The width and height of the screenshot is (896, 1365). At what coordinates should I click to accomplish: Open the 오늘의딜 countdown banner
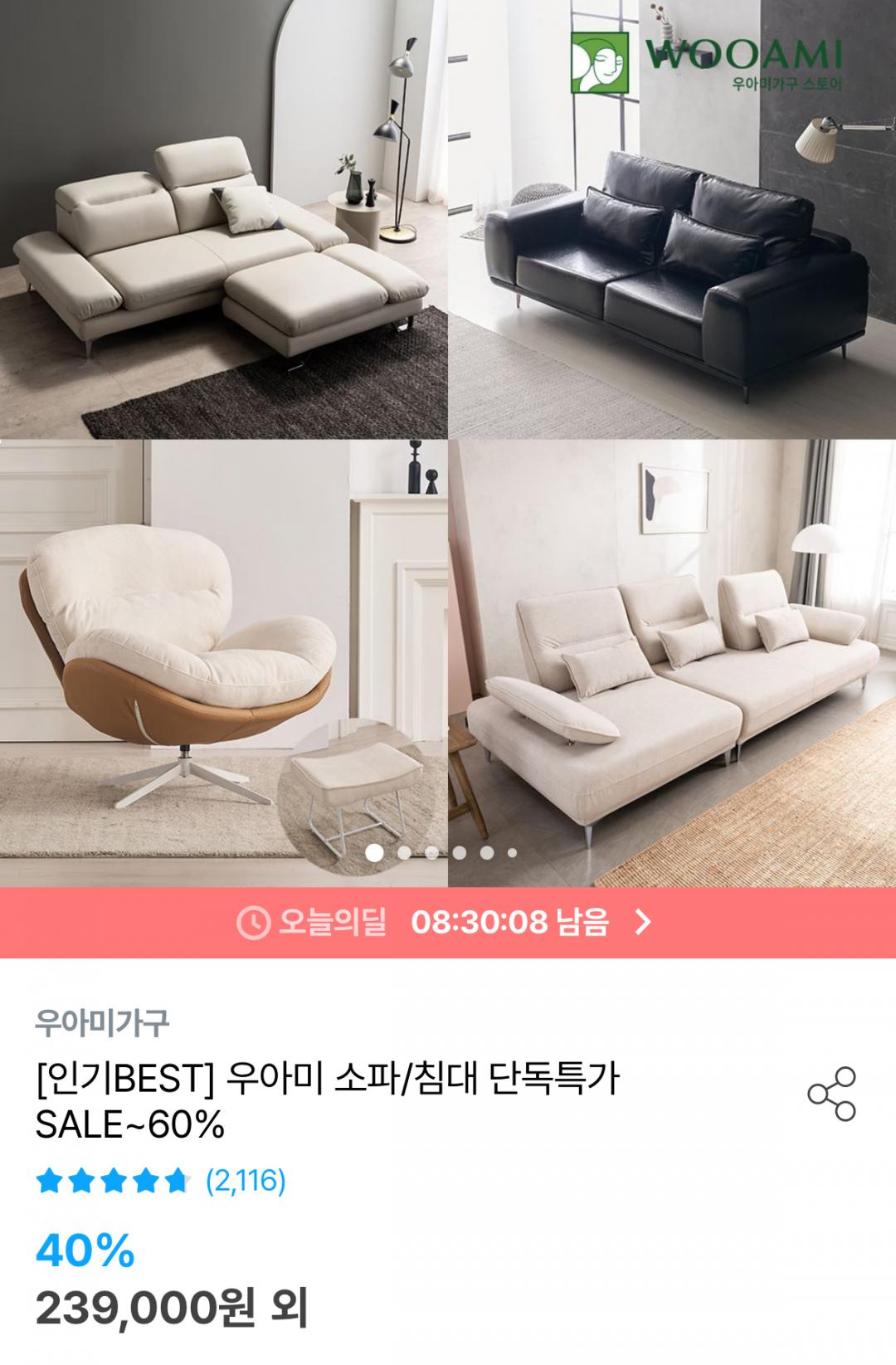pyautogui.click(x=448, y=922)
